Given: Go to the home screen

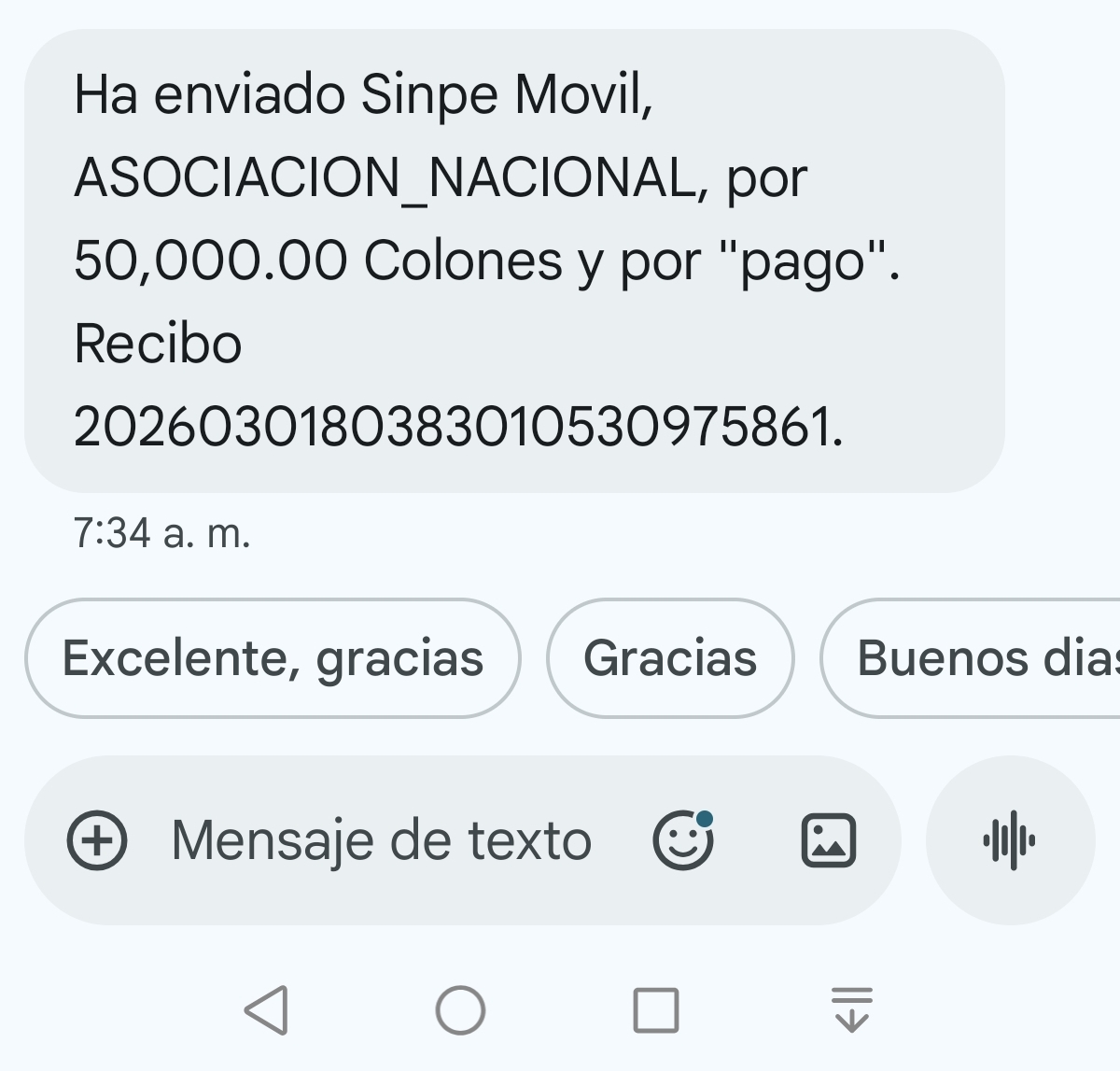Looking at the screenshot, I should point(460,1010).
